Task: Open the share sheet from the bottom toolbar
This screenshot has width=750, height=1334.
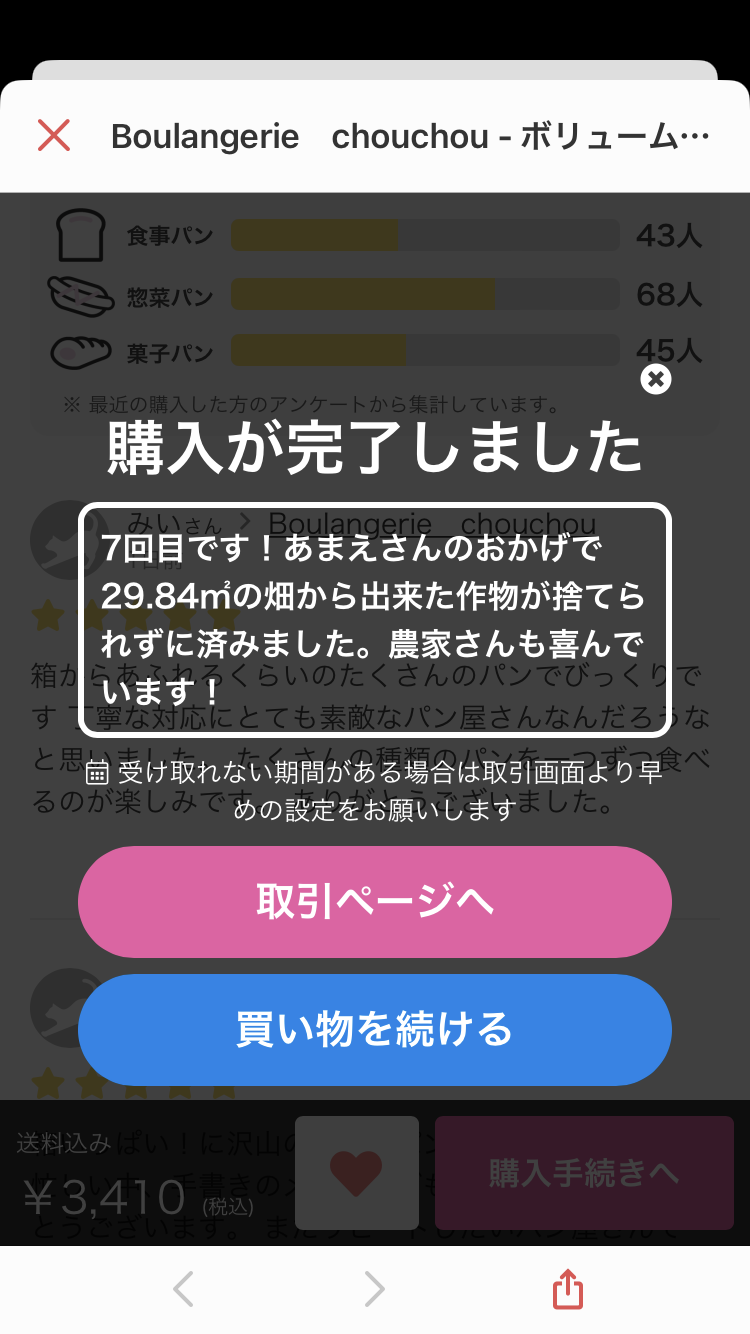Action: coord(567,1289)
